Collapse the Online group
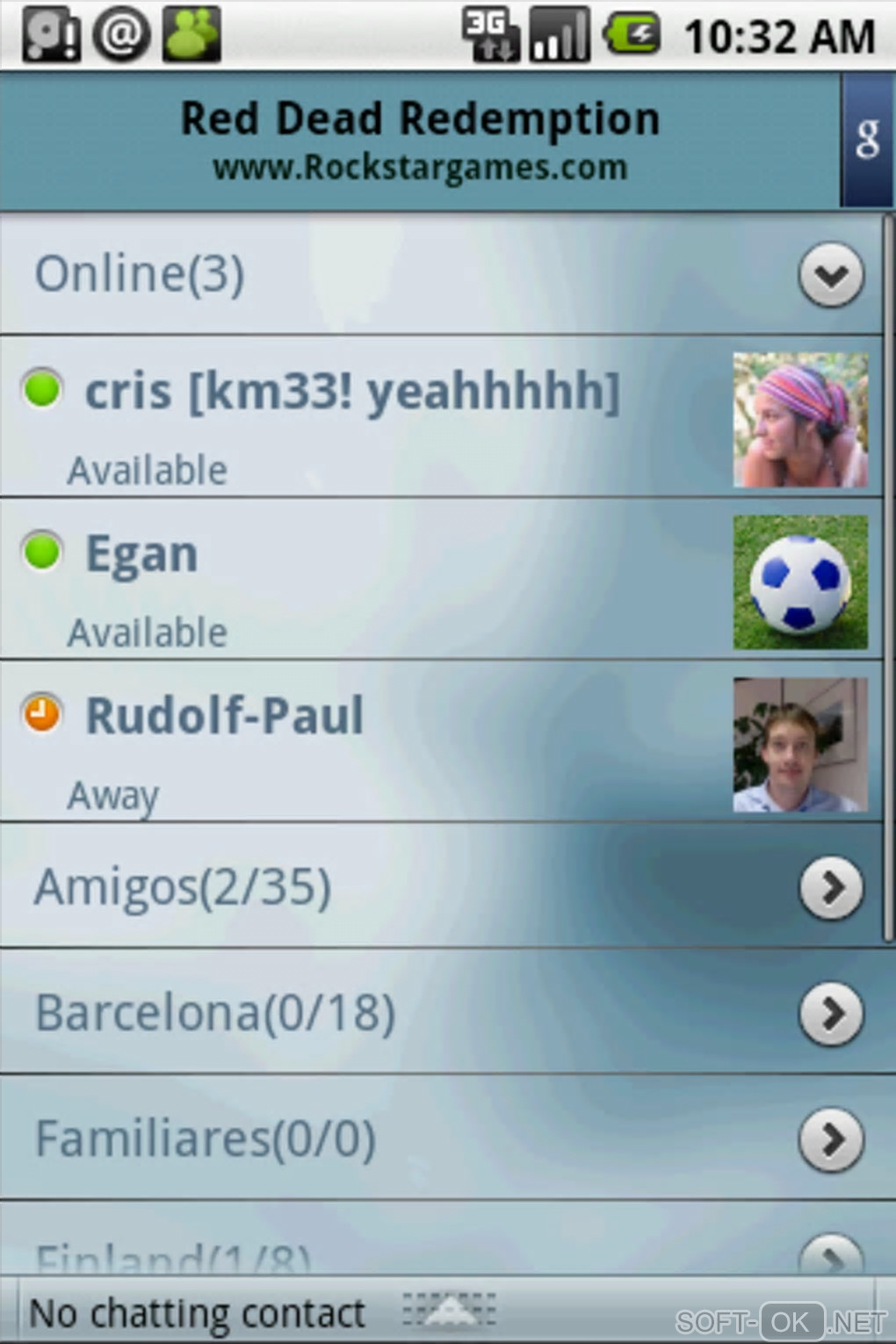Screen dimensions: 896x1344 point(830,275)
